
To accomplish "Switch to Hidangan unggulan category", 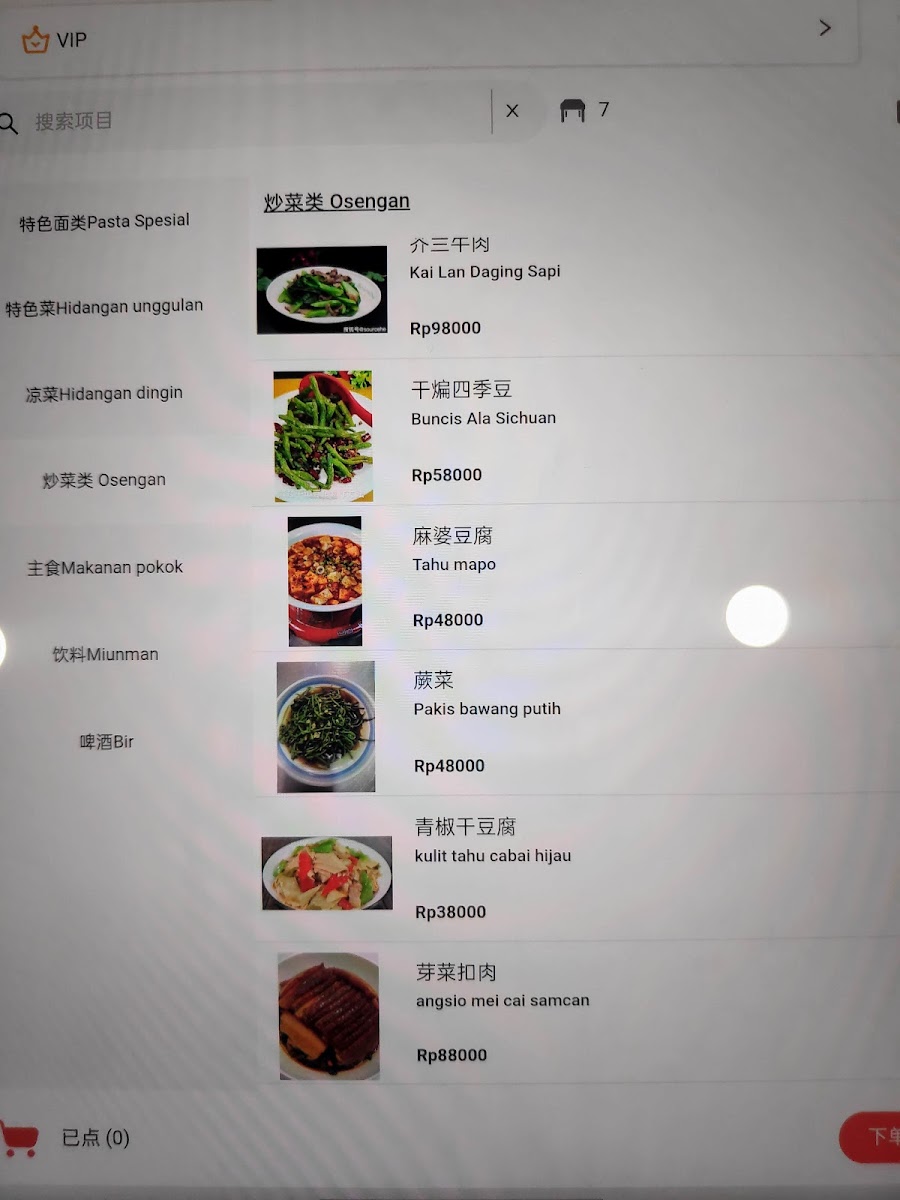I will coord(105,308).
